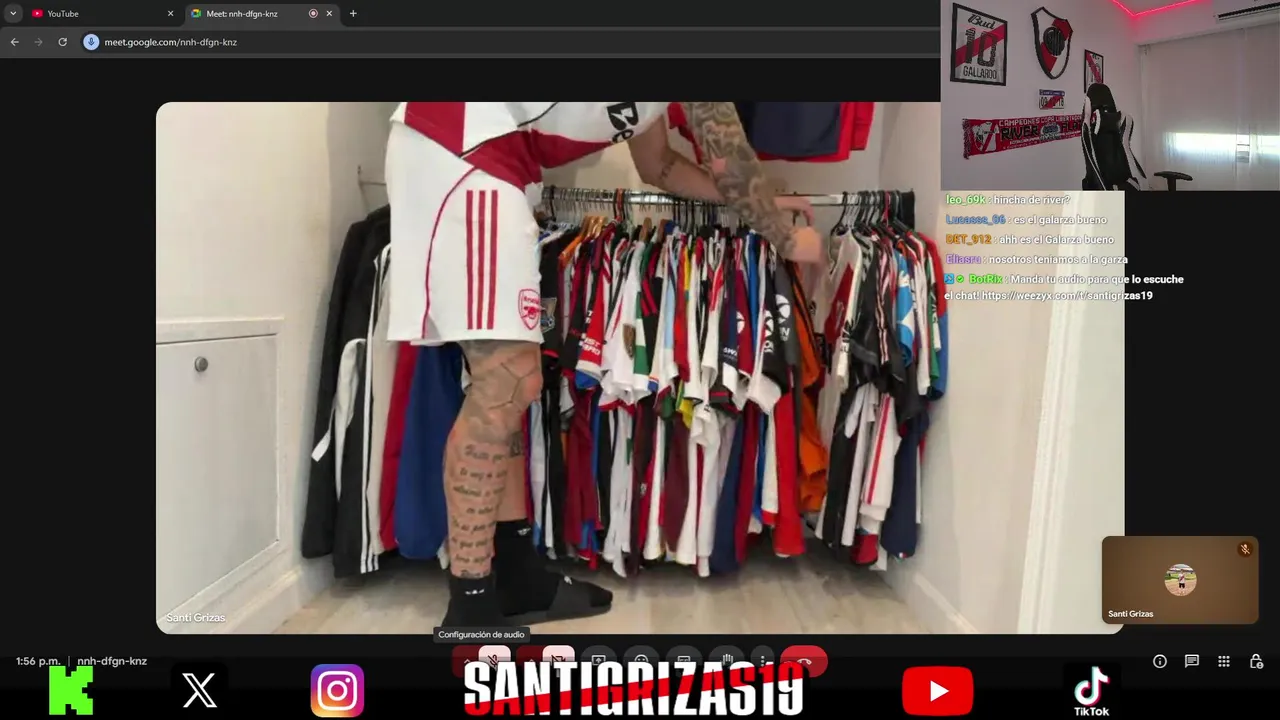Open the meeting details info icon

1160,661
